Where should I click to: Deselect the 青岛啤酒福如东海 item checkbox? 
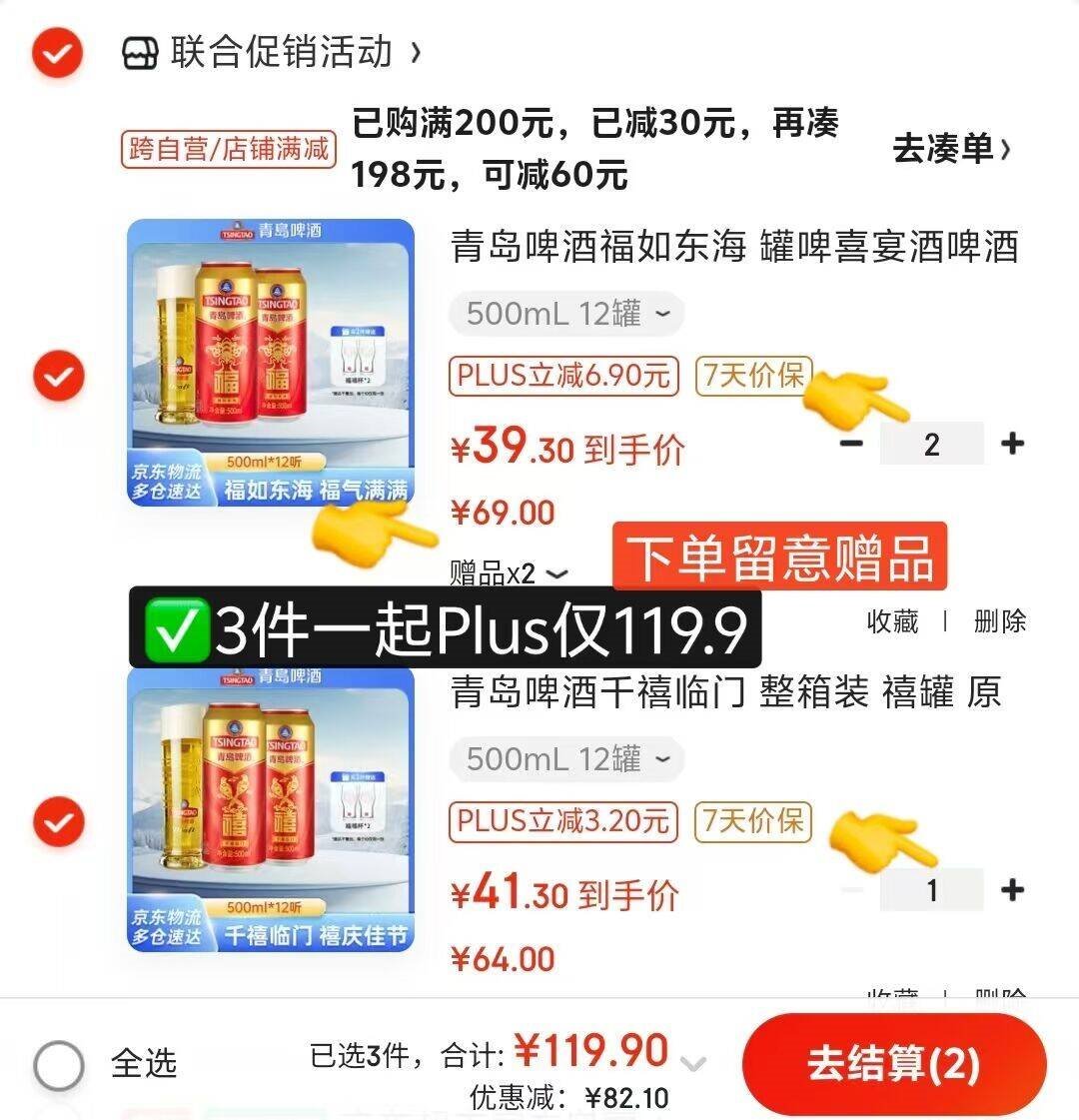59,377
